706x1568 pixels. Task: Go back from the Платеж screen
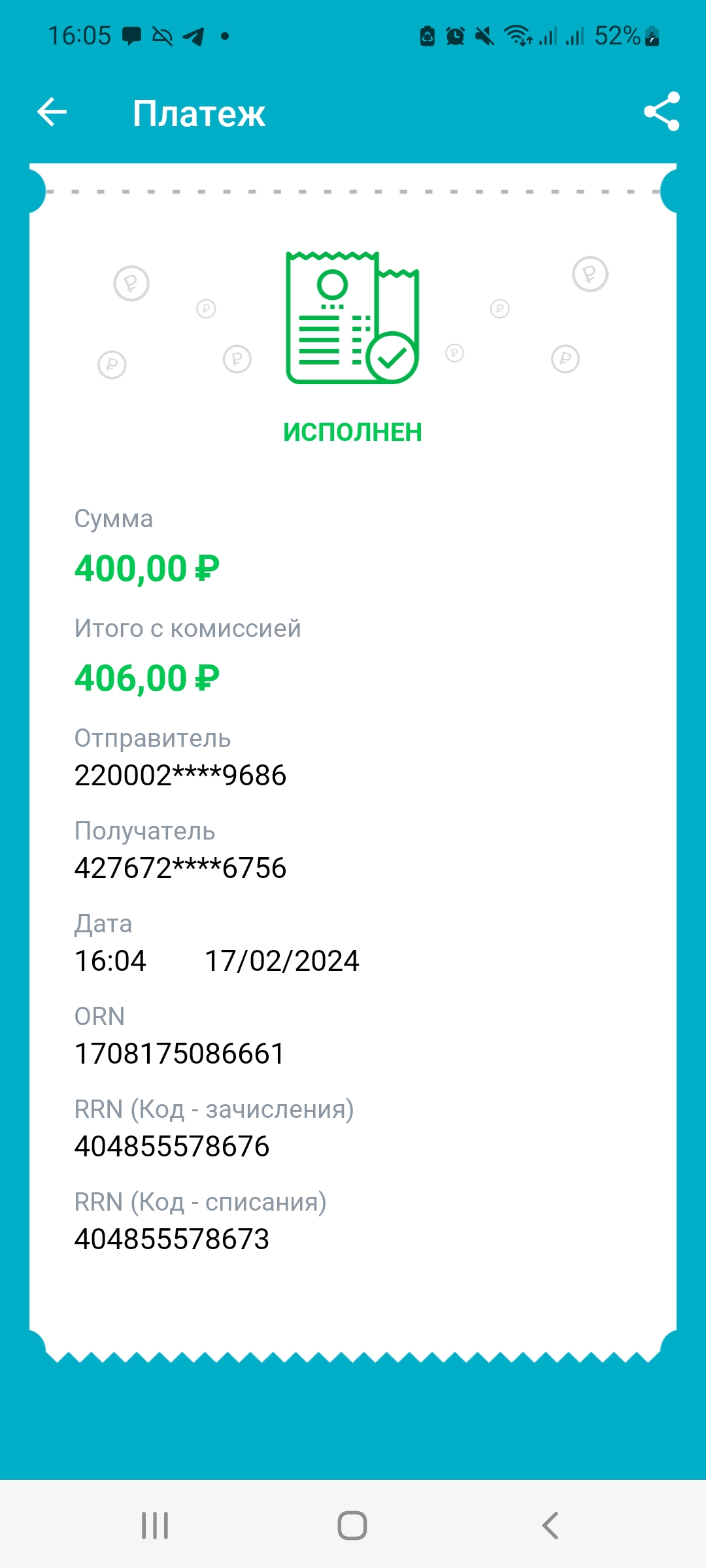coord(52,112)
